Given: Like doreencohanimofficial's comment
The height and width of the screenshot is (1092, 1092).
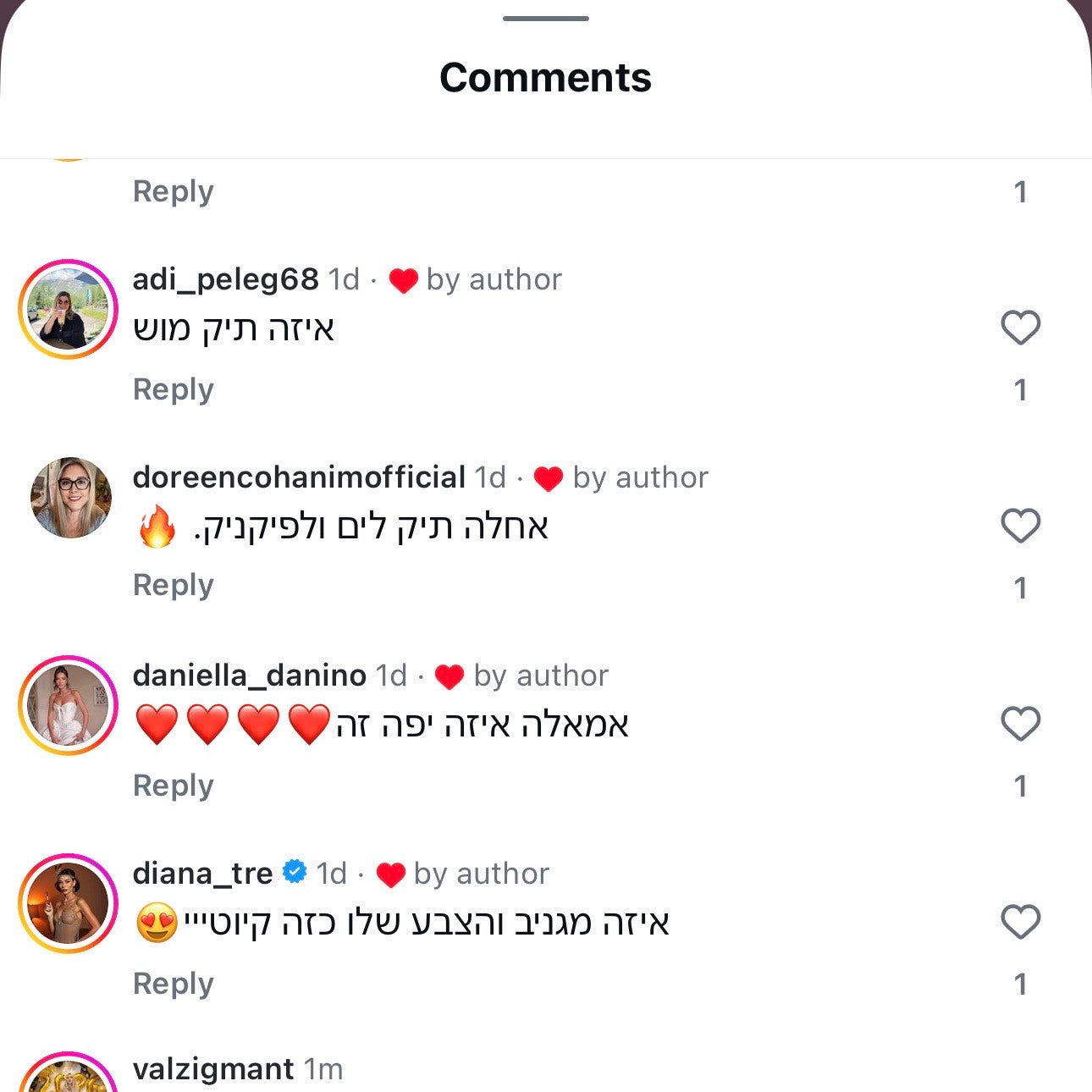Looking at the screenshot, I should point(1020,526).
